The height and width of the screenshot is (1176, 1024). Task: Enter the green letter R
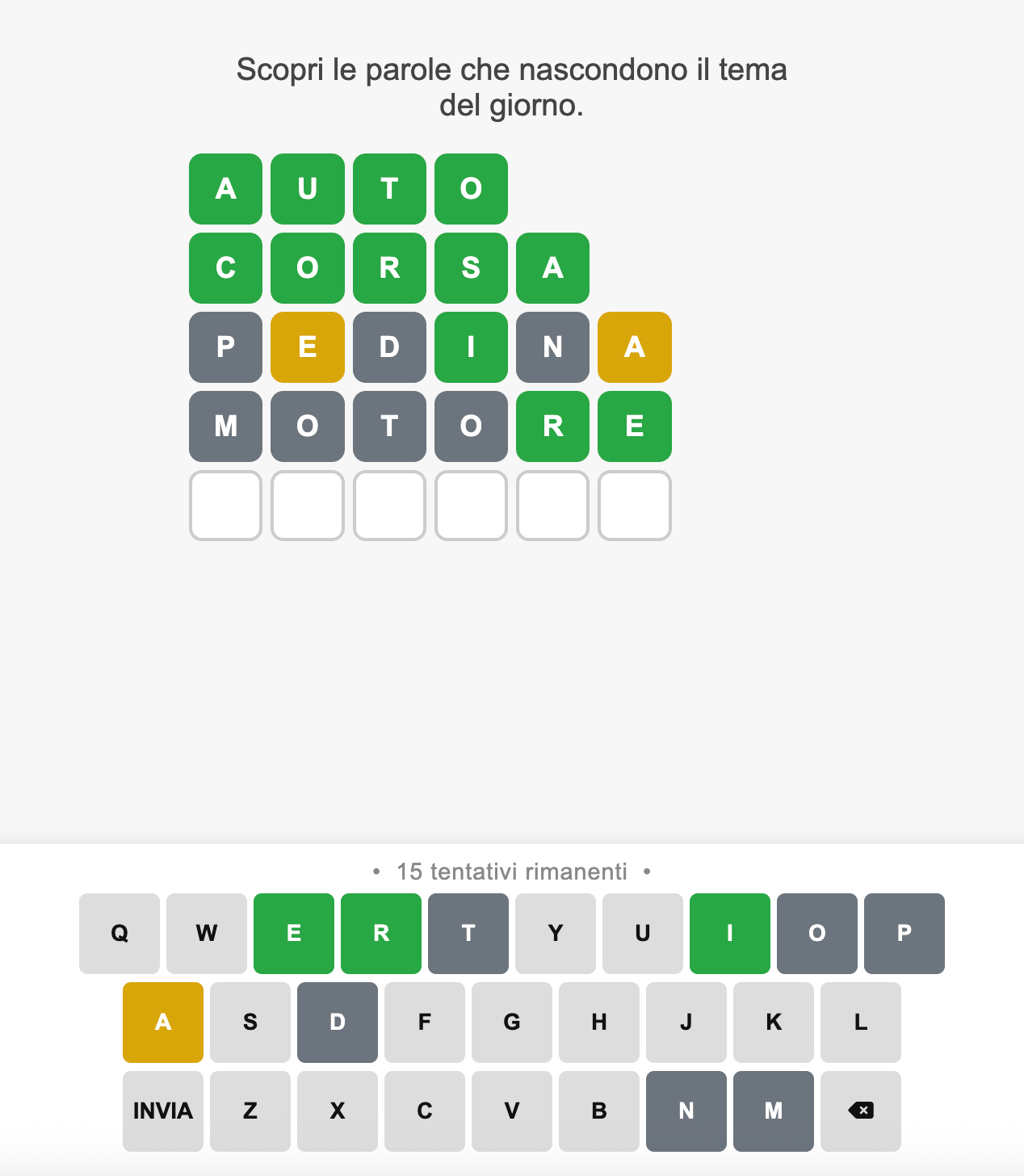tap(380, 933)
